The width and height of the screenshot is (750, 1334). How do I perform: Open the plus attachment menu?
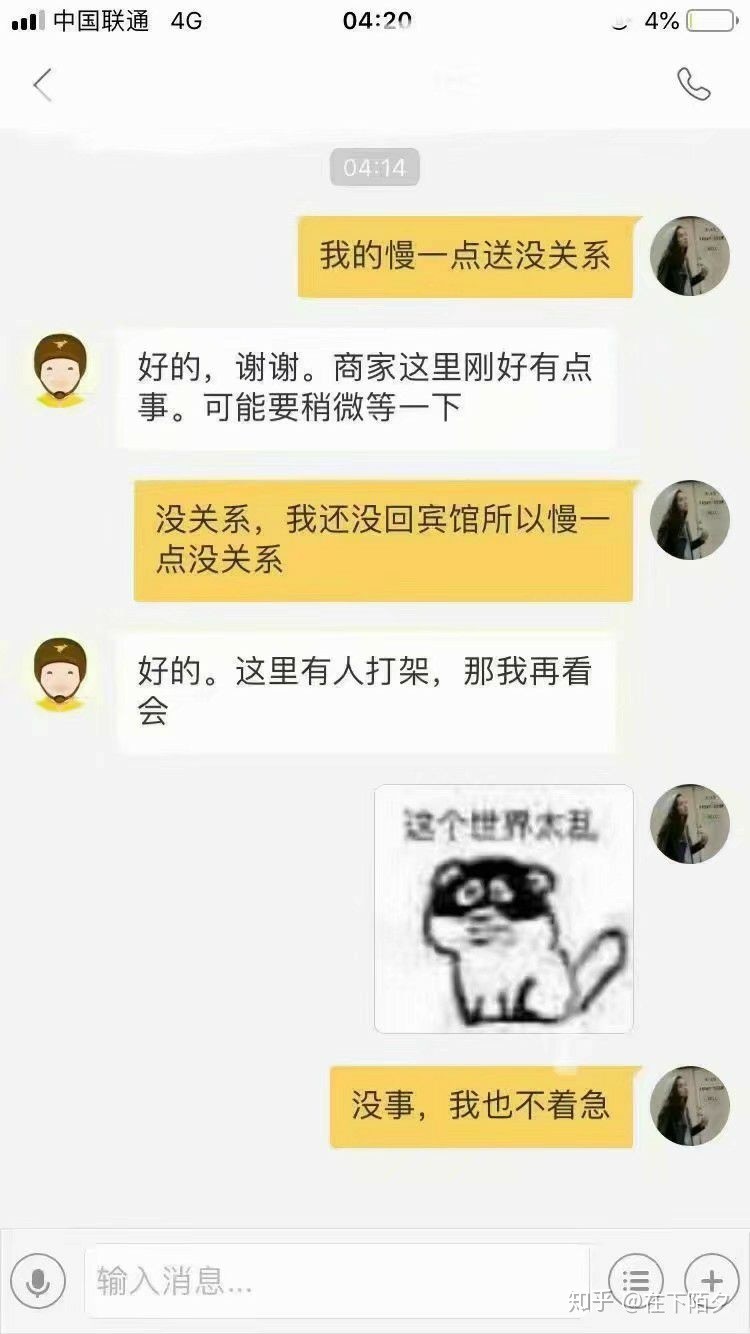(711, 1281)
